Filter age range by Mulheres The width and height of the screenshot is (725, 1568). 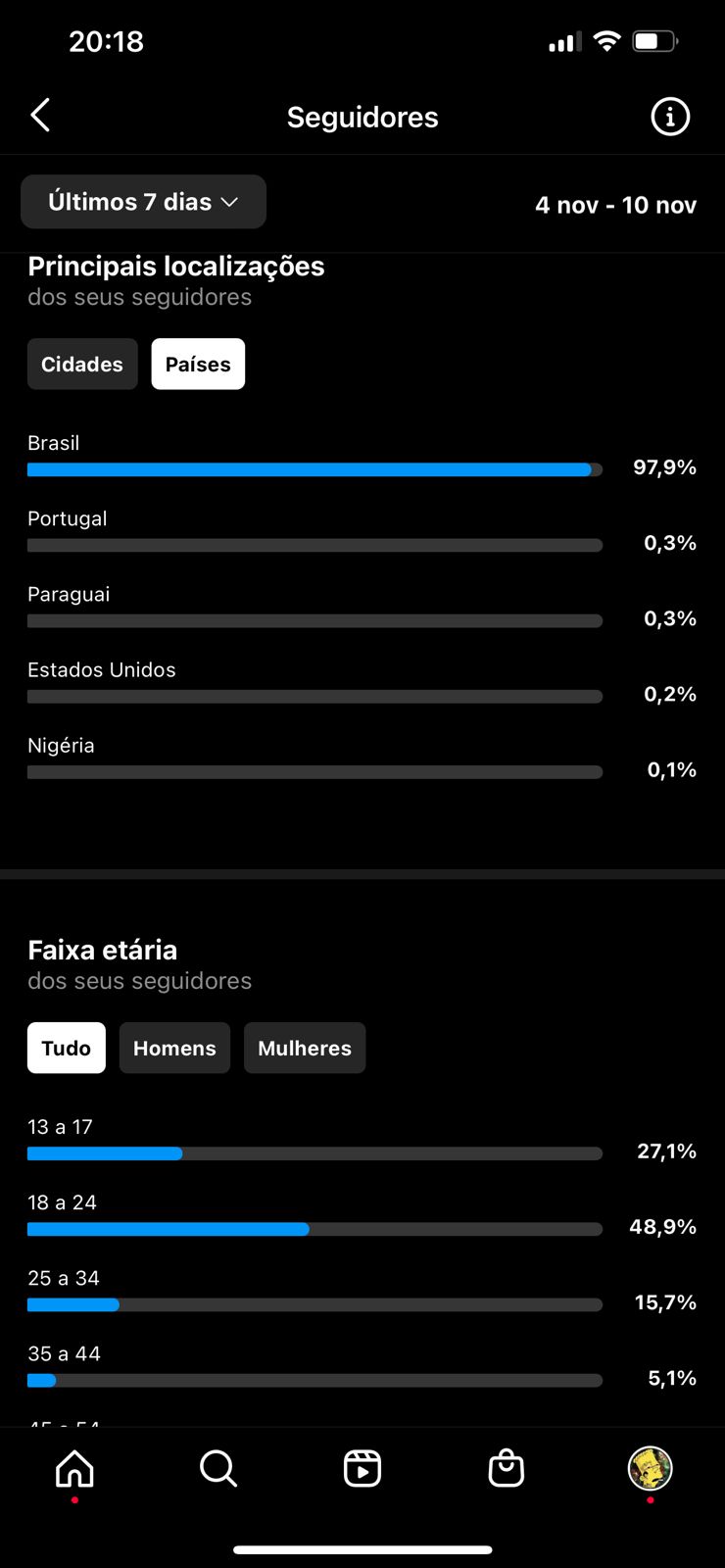(x=305, y=1049)
